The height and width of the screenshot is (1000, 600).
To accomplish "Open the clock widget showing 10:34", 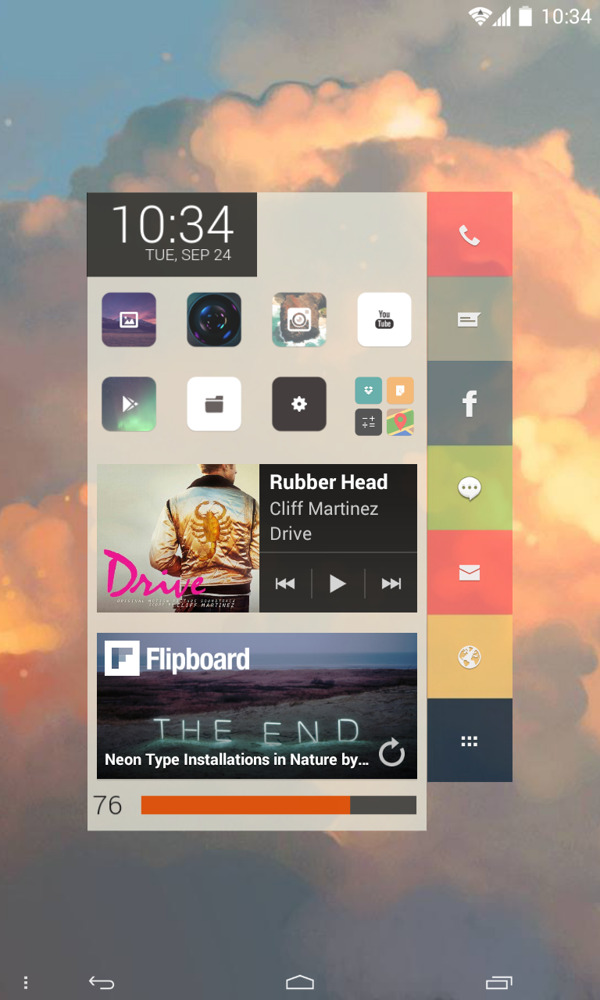I will pos(172,234).
